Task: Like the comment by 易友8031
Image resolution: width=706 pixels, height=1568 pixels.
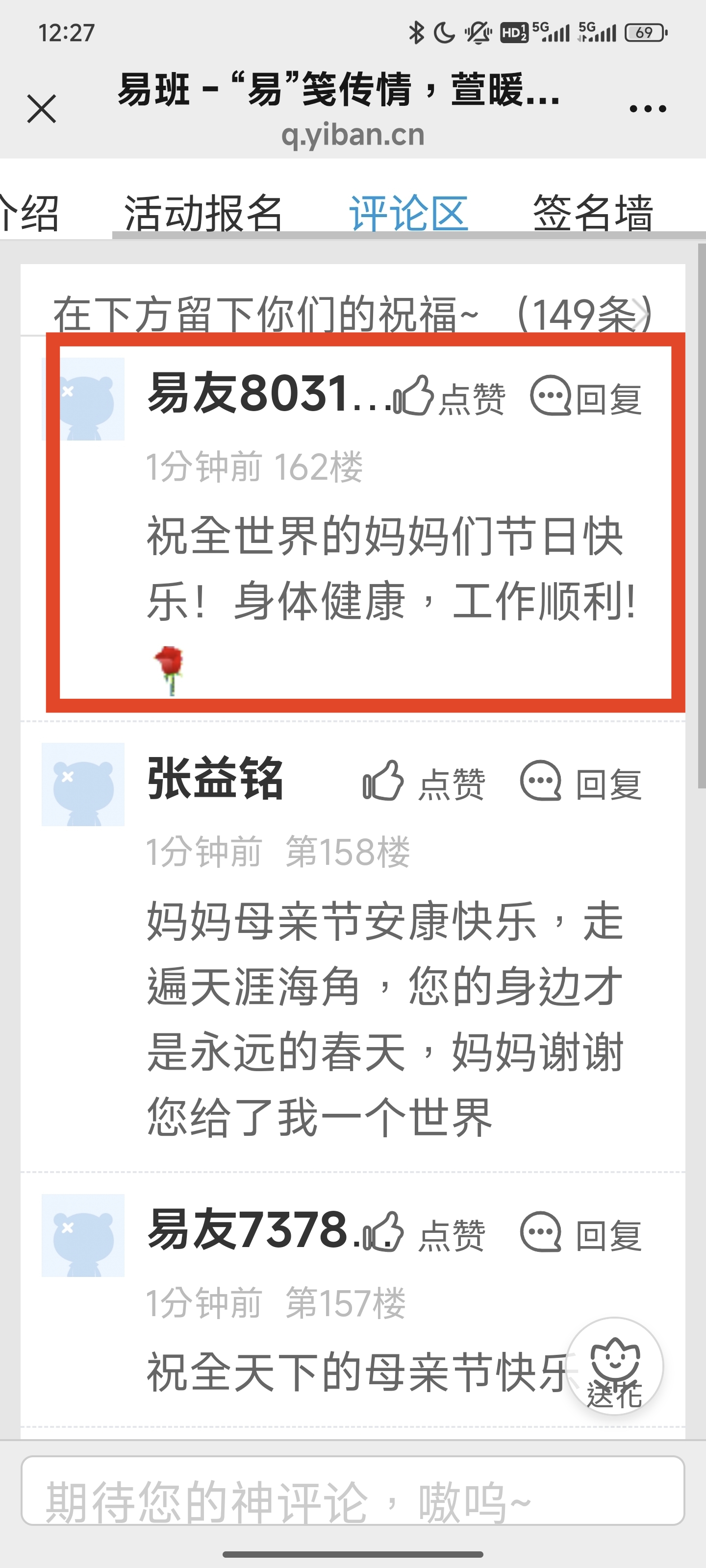Action: [x=449, y=397]
